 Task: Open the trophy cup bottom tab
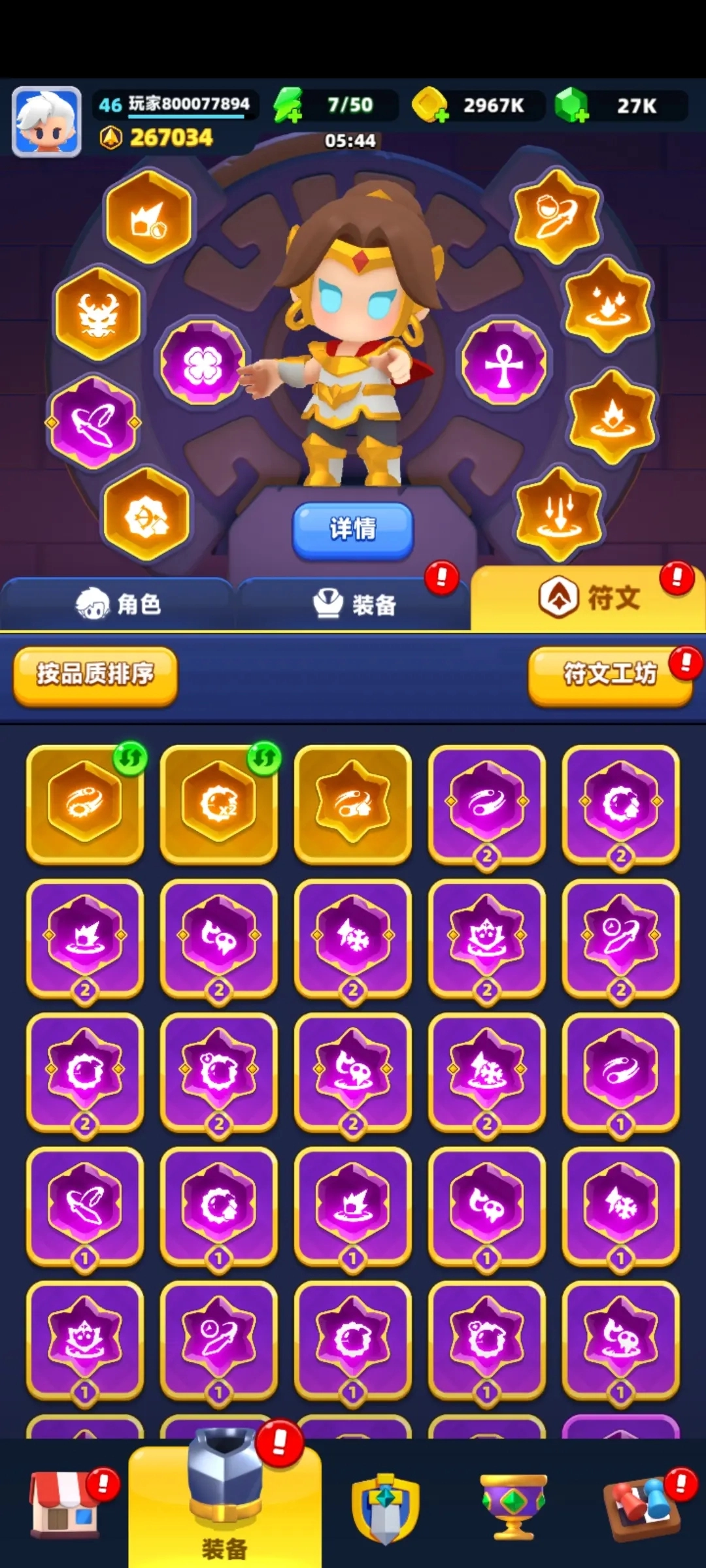tap(513, 1506)
